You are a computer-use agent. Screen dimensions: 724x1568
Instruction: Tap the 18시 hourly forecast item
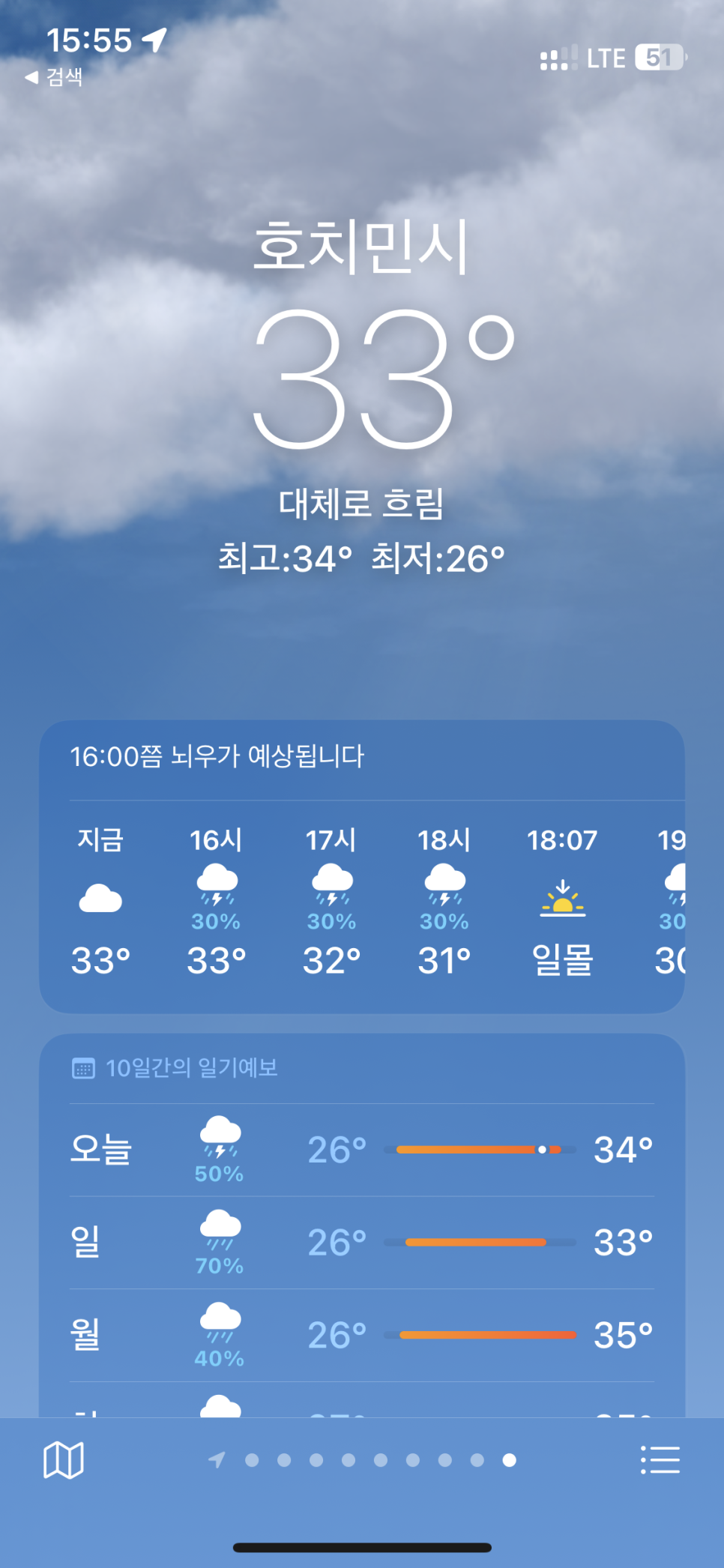(444, 902)
